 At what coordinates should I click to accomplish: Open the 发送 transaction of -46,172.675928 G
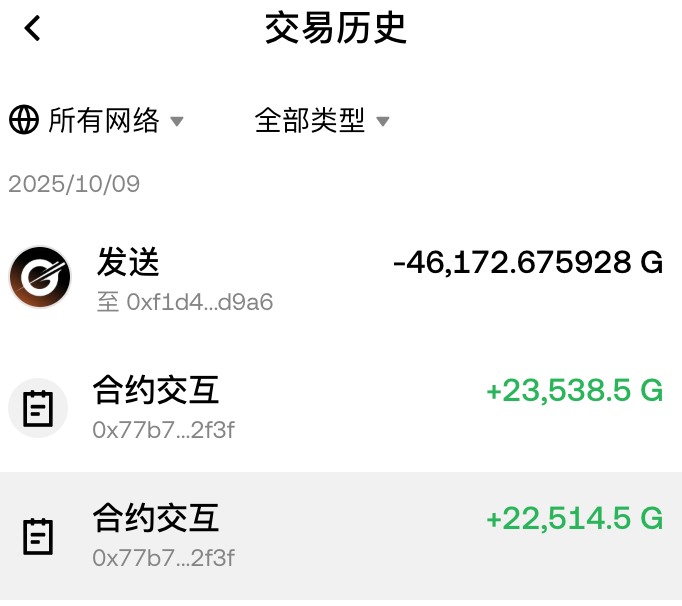tap(340, 277)
